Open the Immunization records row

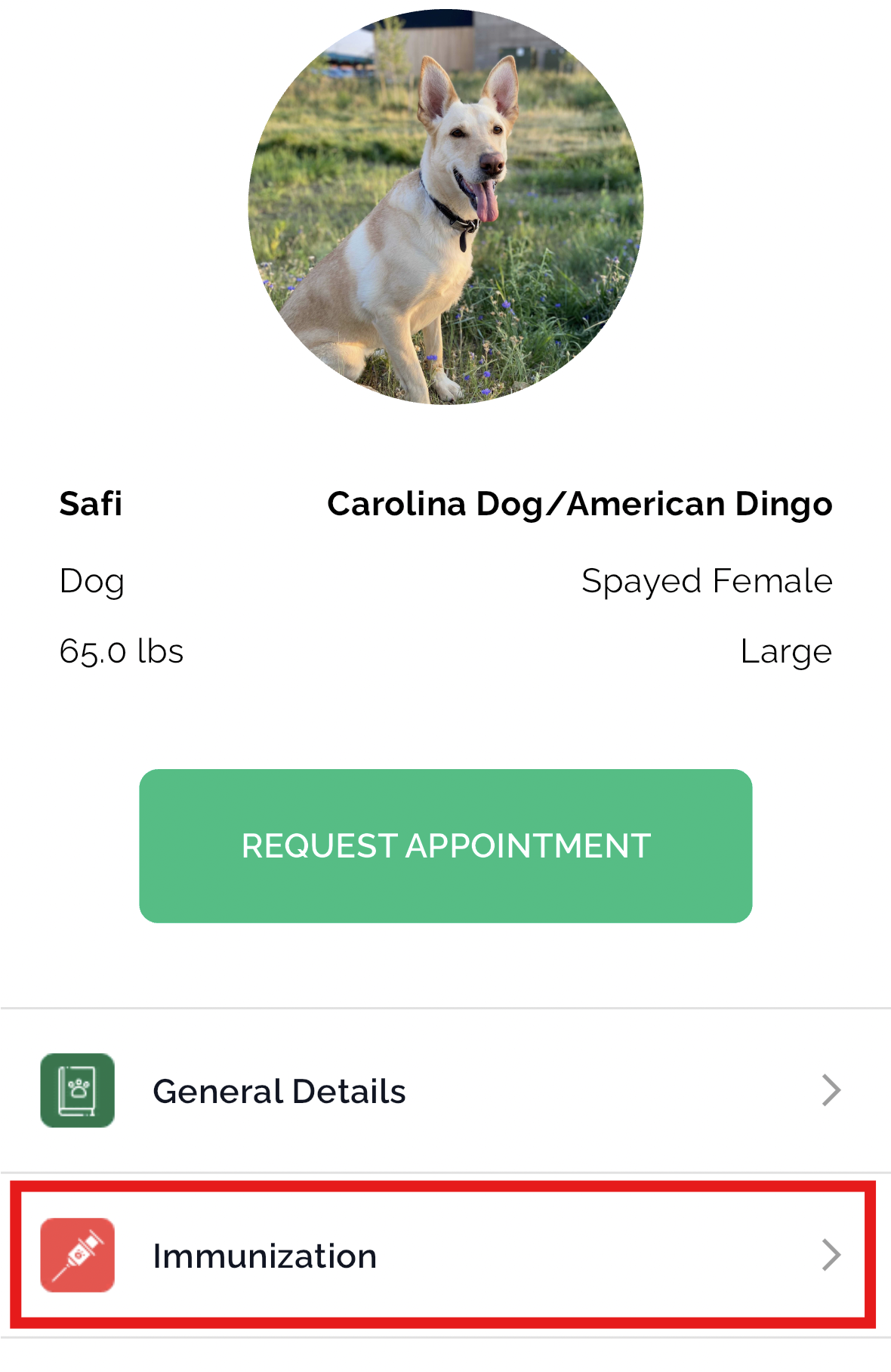click(x=444, y=1255)
